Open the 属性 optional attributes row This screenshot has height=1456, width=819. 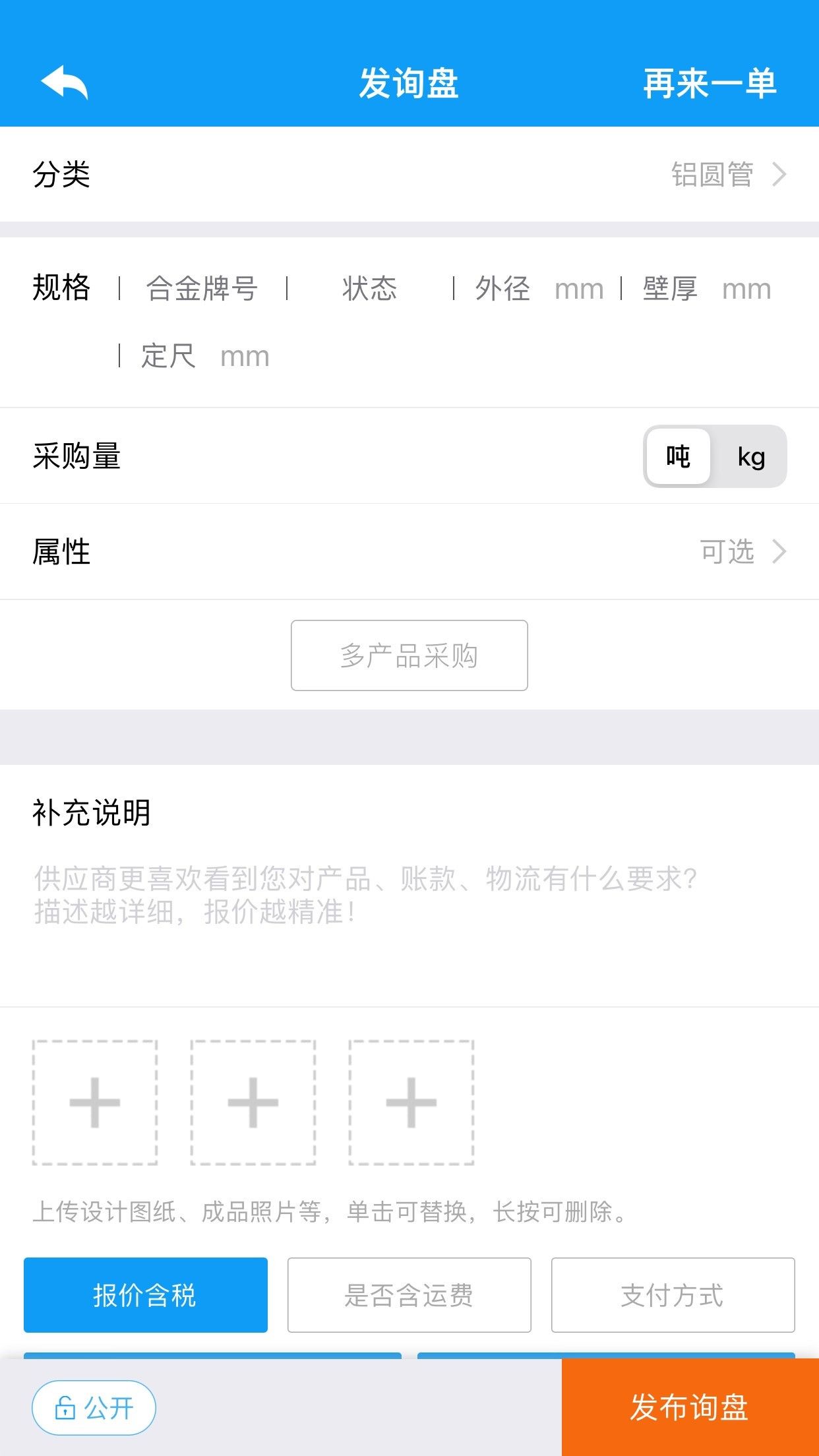(409, 552)
